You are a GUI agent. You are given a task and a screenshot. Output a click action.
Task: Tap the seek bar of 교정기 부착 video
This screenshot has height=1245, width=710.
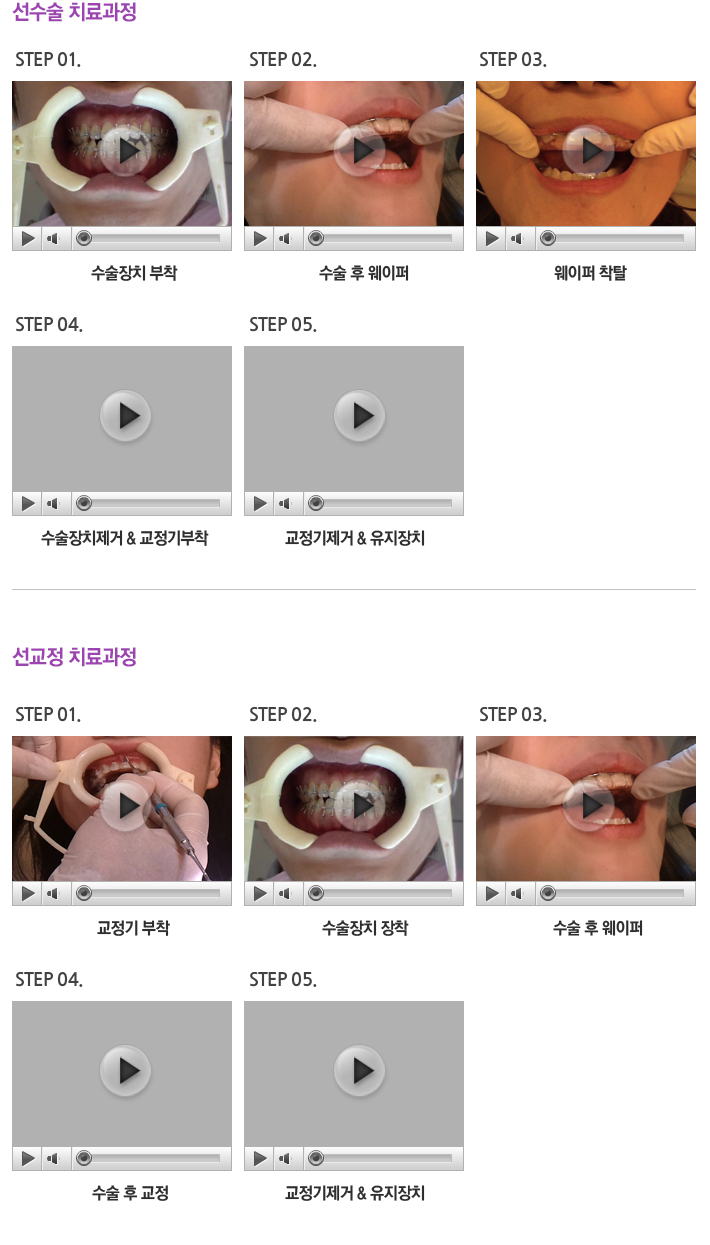click(x=150, y=894)
